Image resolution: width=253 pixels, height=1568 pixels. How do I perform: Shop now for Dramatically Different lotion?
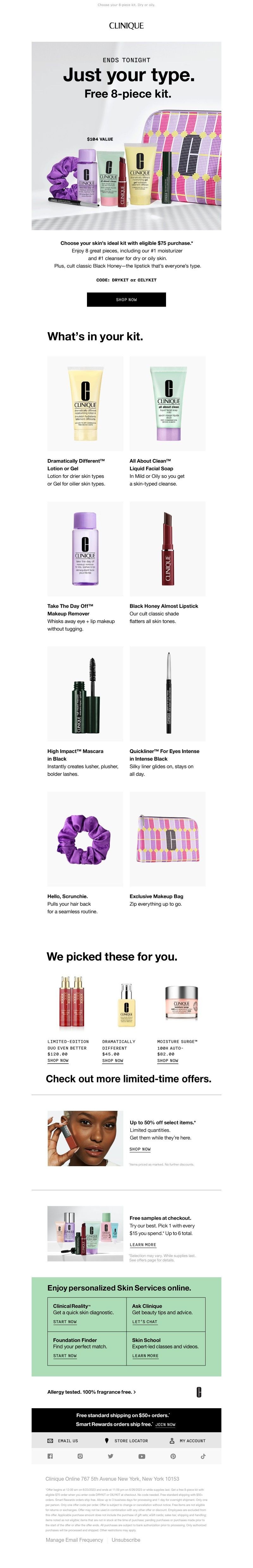(x=113, y=1060)
